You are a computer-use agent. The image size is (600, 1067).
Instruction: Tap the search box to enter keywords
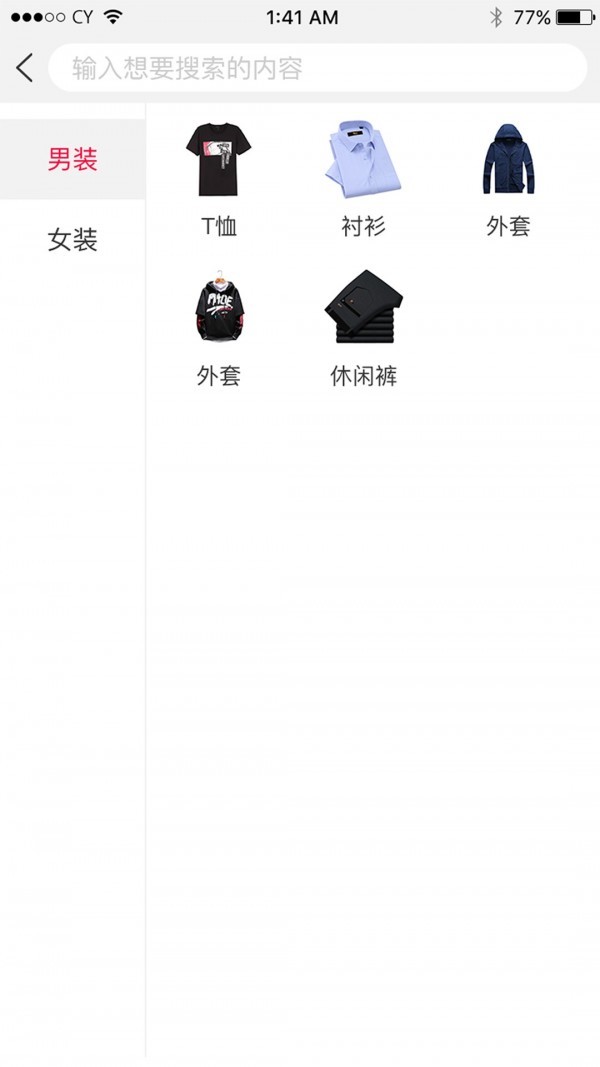[x=317, y=68]
